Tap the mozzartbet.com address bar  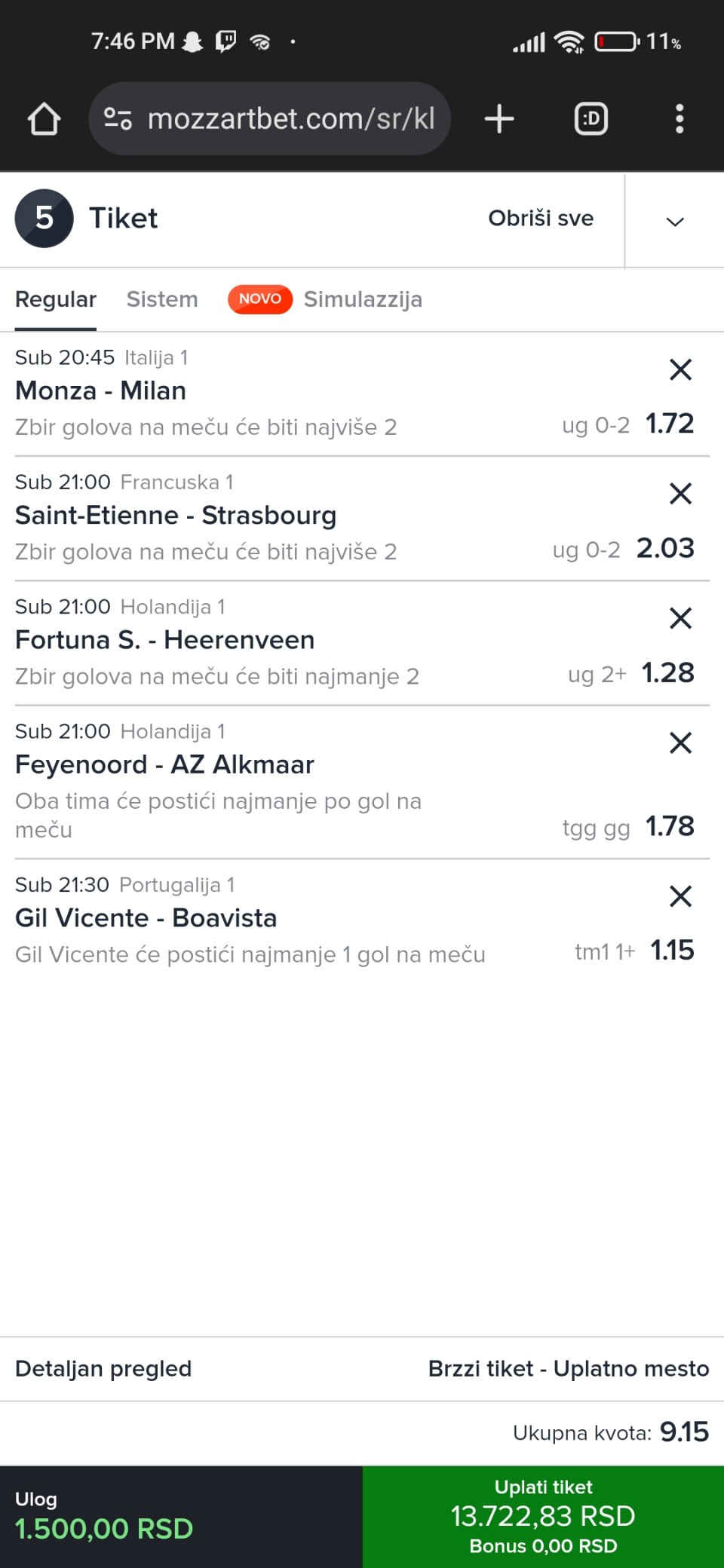(270, 119)
